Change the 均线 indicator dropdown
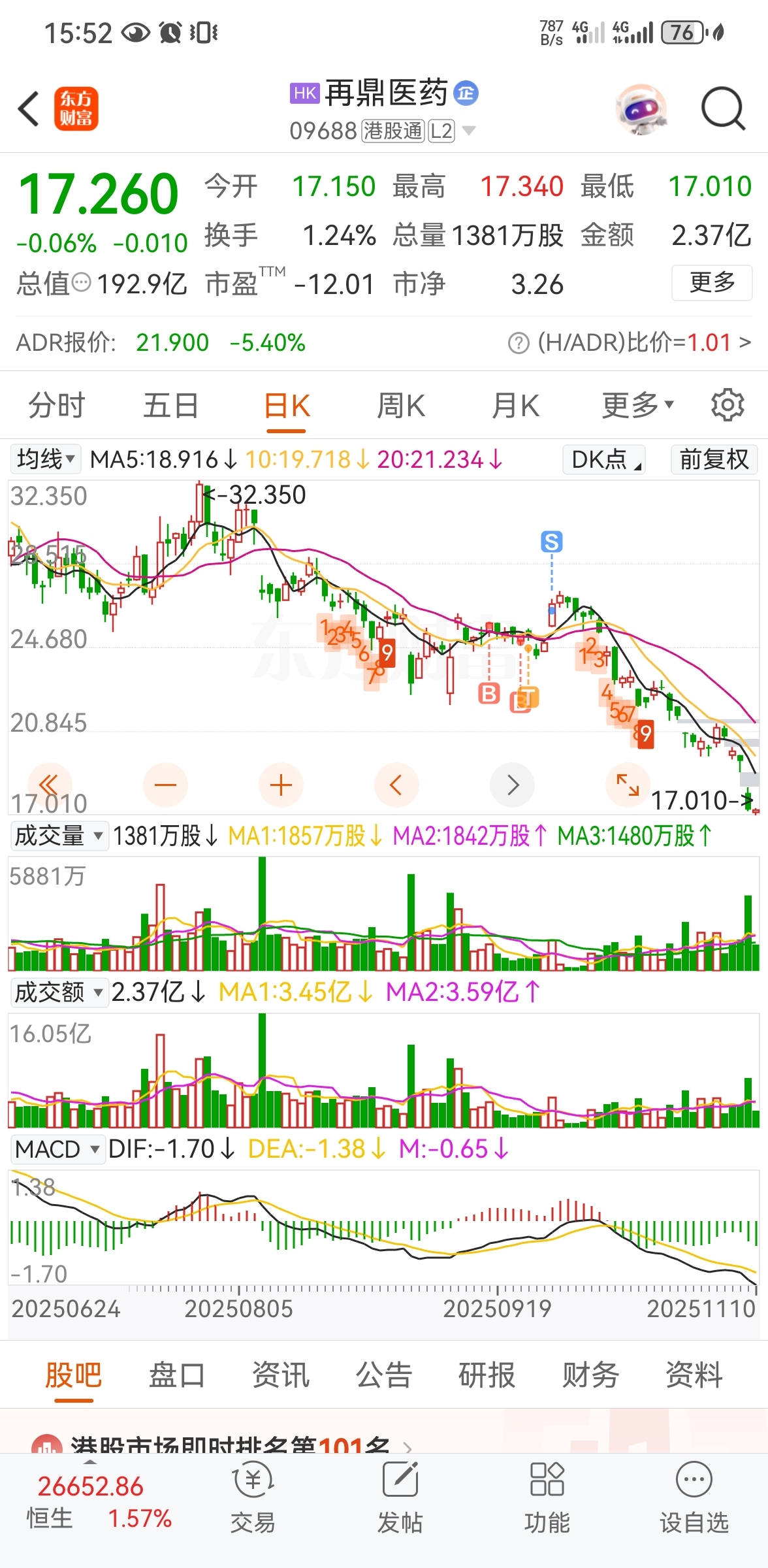 tap(46, 459)
